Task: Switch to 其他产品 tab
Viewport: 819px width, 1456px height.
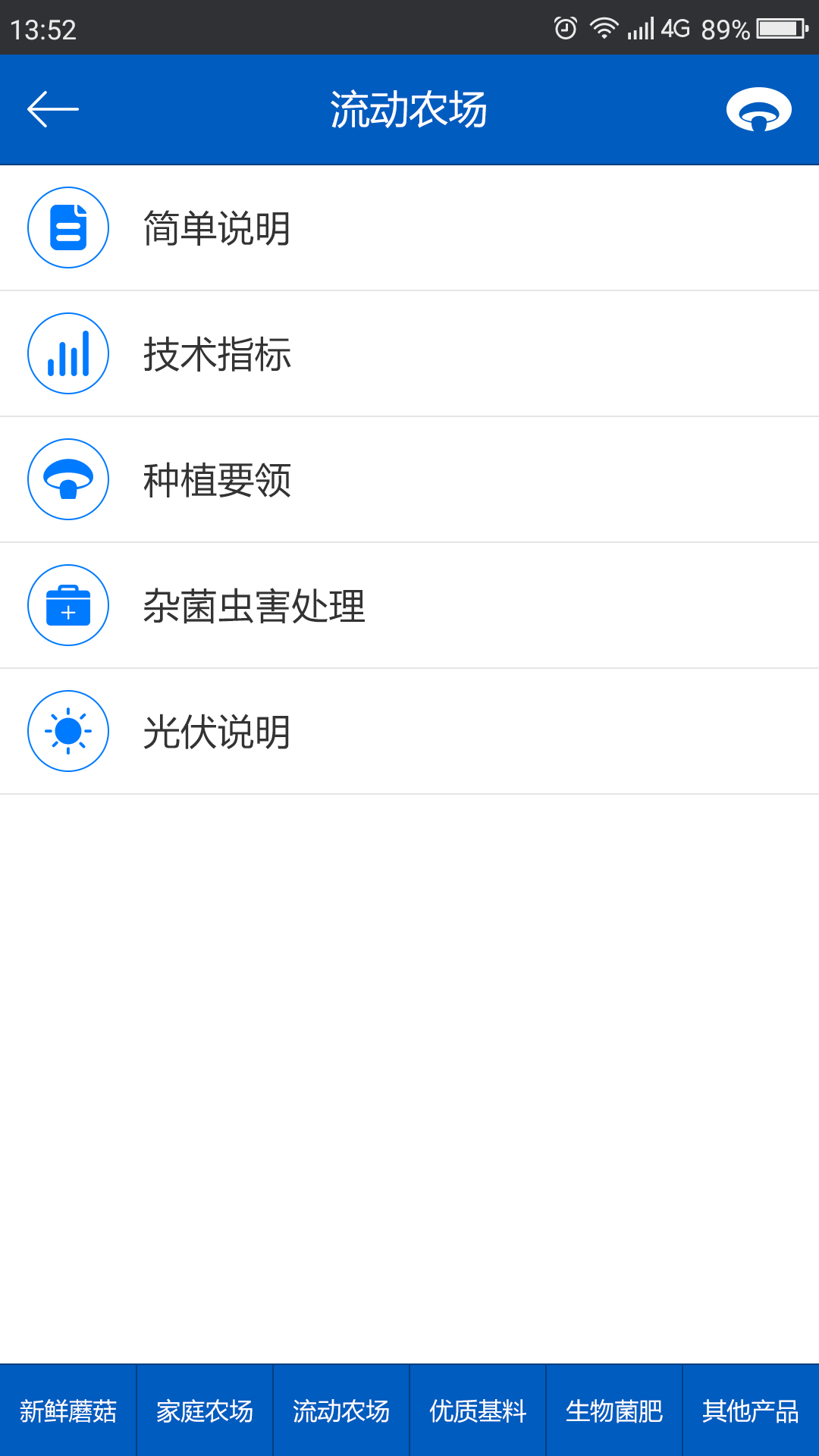Action: [751, 1410]
